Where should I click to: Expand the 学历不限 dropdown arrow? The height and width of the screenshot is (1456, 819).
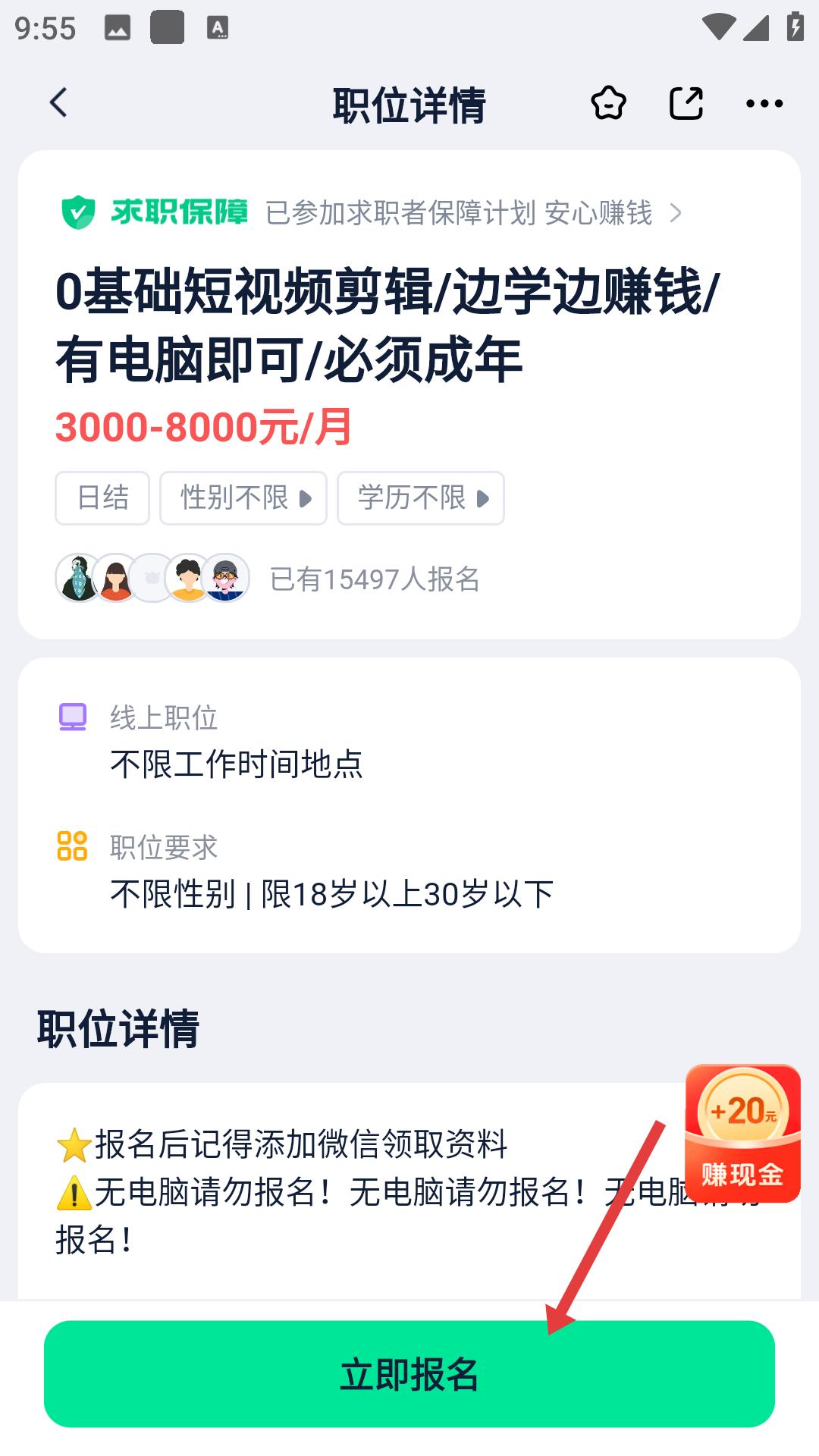pyautogui.click(x=481, y=498)
